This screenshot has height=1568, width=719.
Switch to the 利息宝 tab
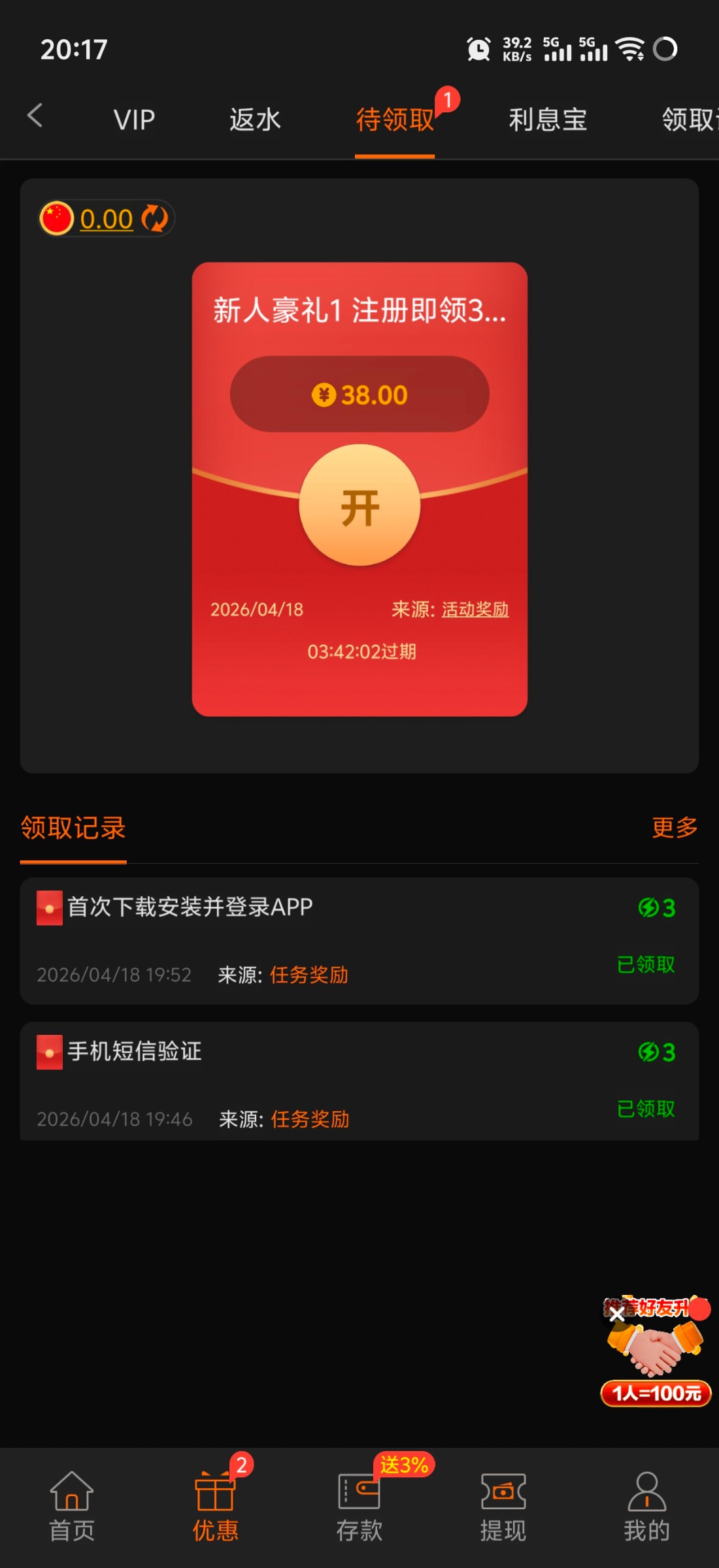tap(548, 120)
